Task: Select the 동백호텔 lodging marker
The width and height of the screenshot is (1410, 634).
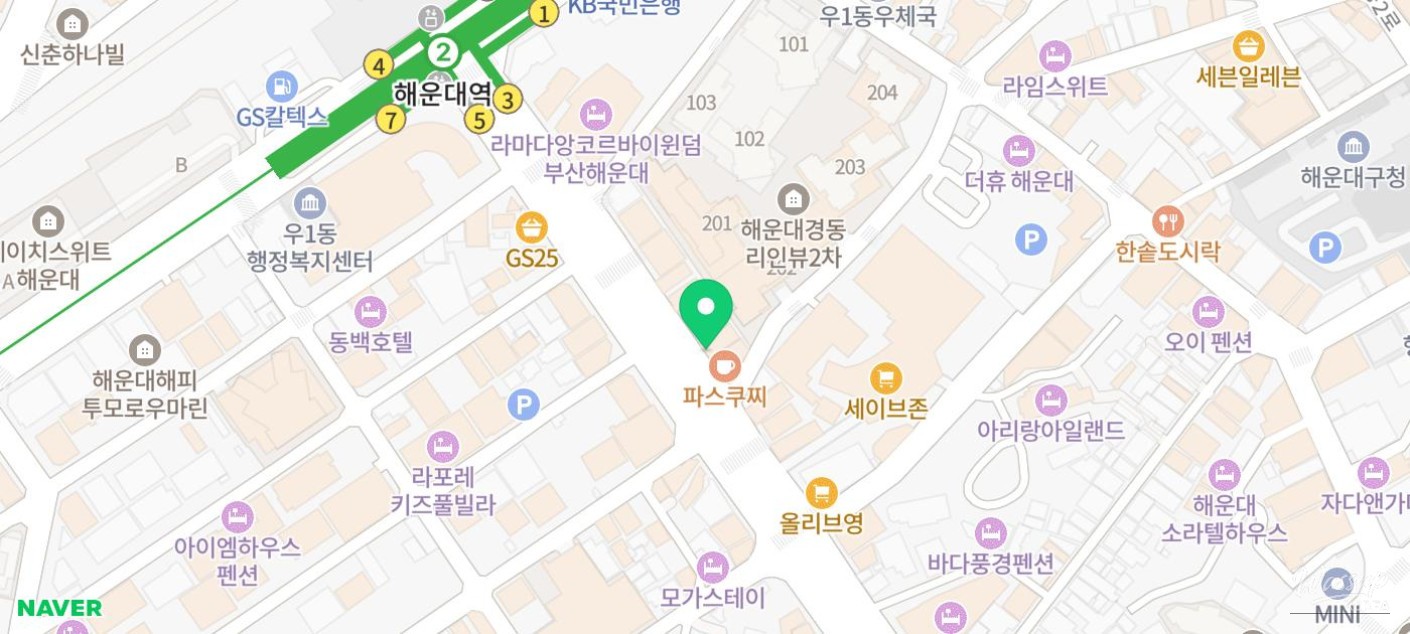Action: [x=370, y=312]
